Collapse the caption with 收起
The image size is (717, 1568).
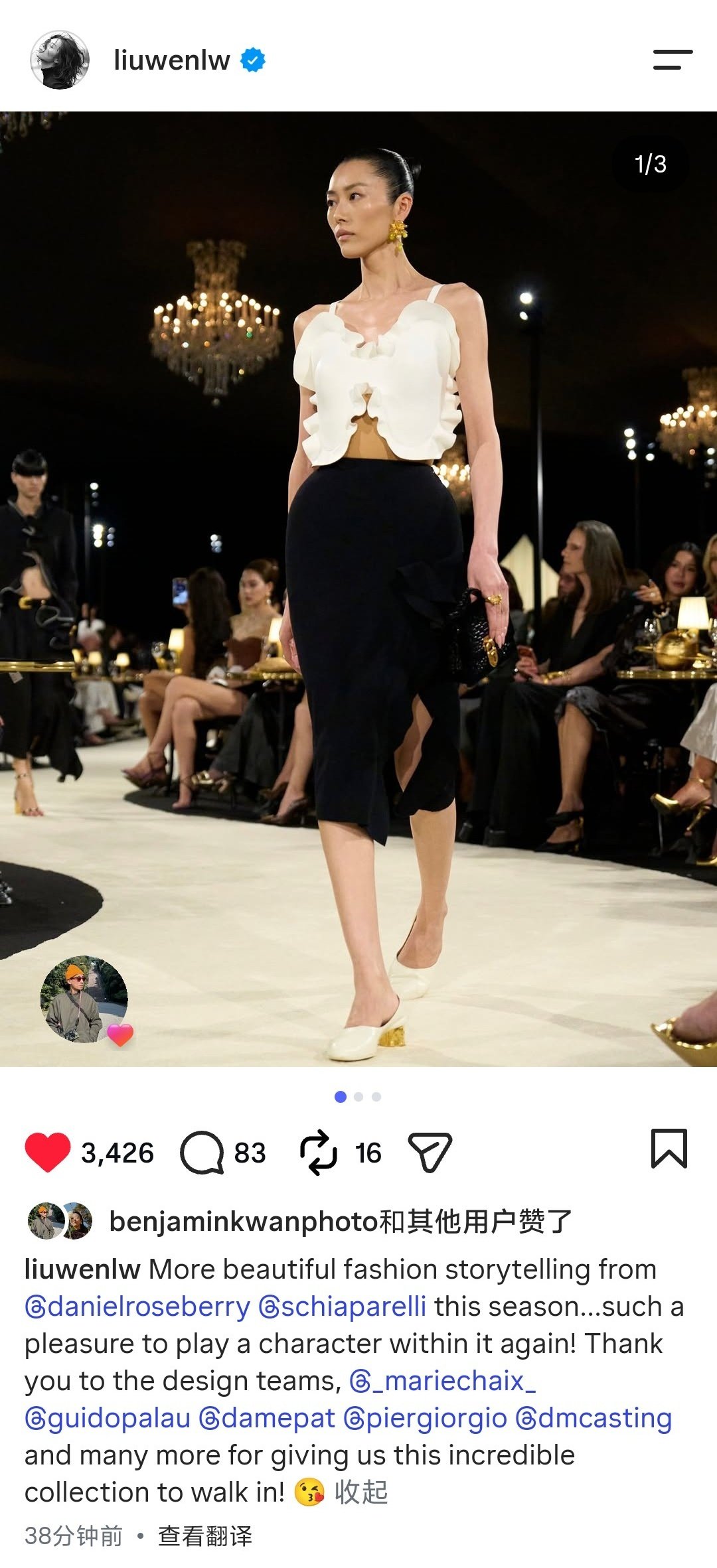coord(361,1492)
